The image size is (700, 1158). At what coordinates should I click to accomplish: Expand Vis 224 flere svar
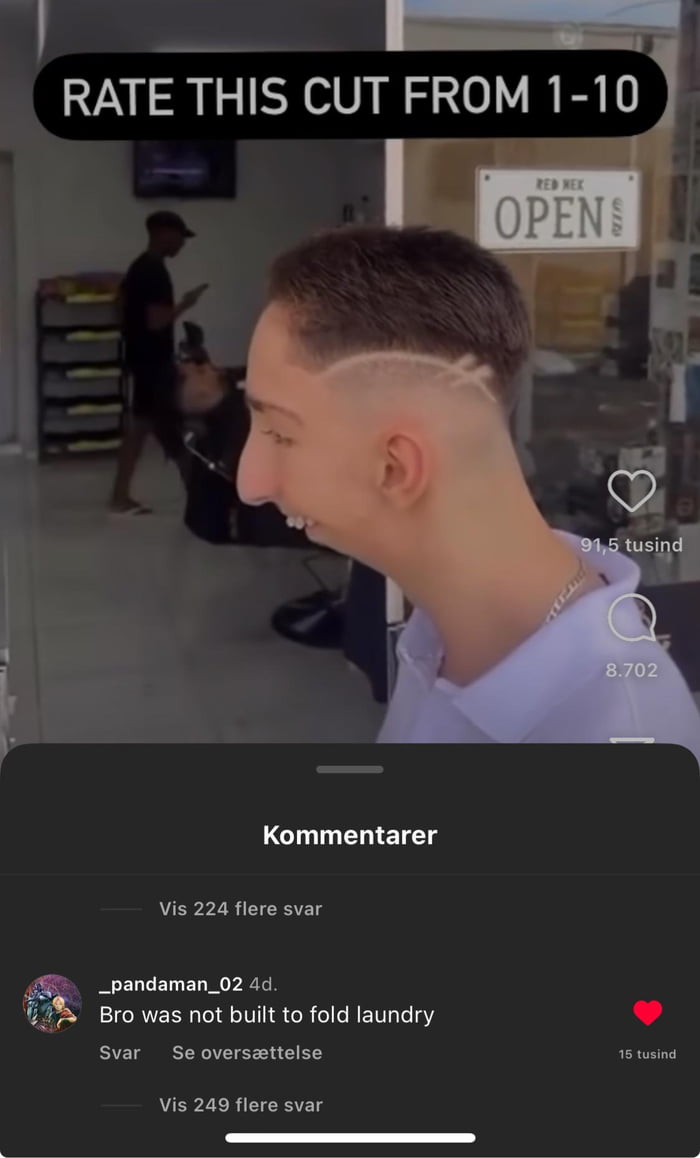pos(240,909)
